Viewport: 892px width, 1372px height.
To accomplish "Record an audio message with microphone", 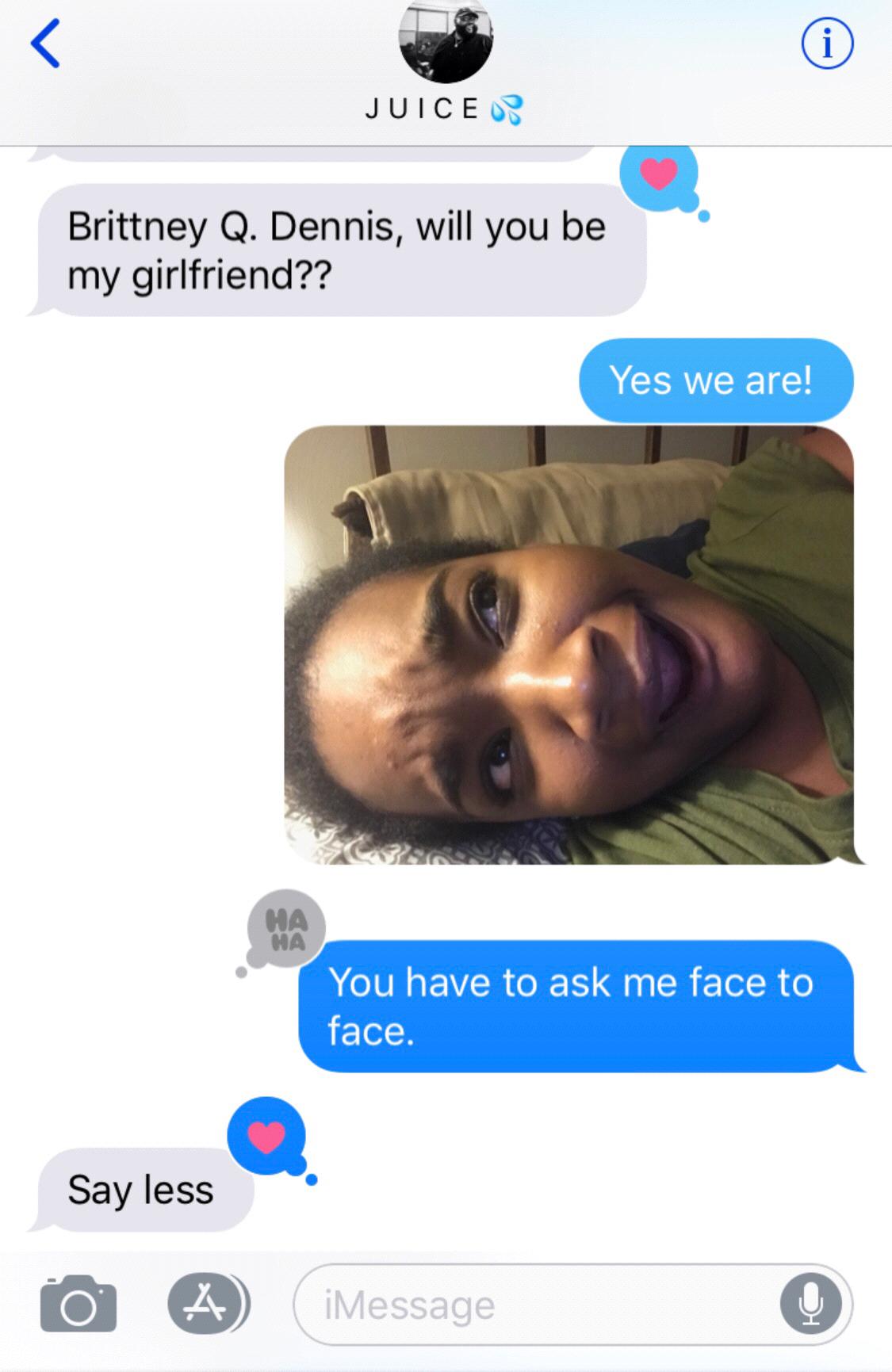I will pos(810,1305).
